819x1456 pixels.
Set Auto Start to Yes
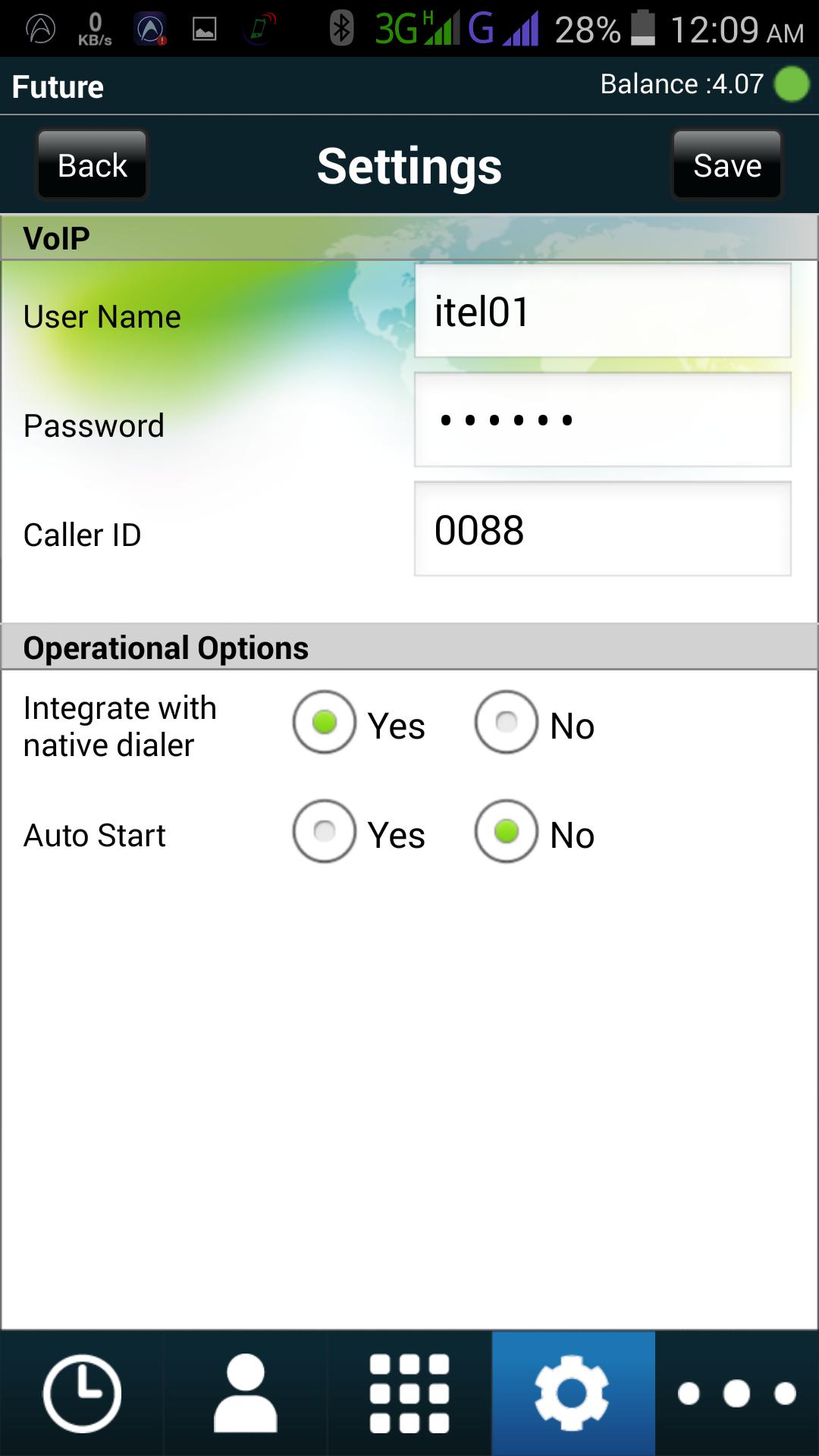click(324, 833)
